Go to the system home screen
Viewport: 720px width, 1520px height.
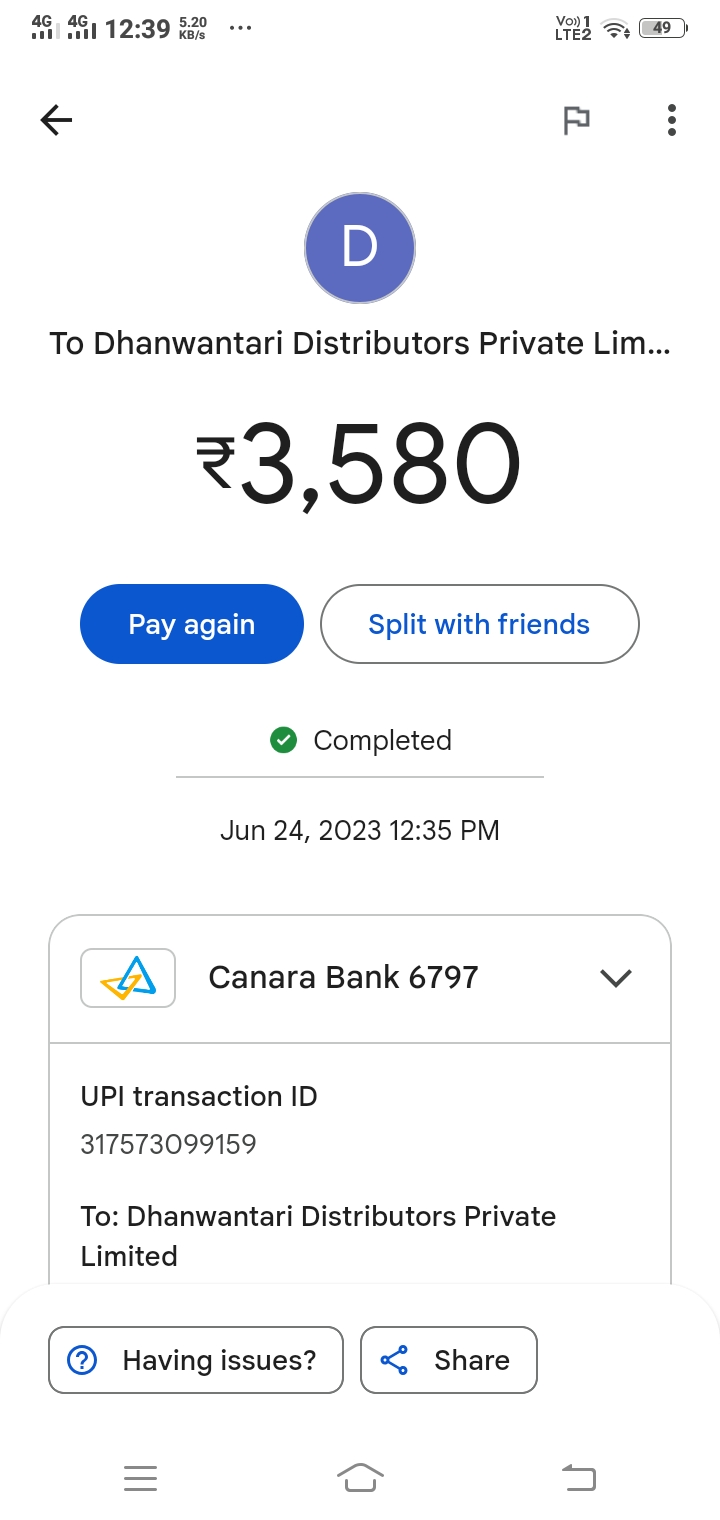pos(361,1477)
